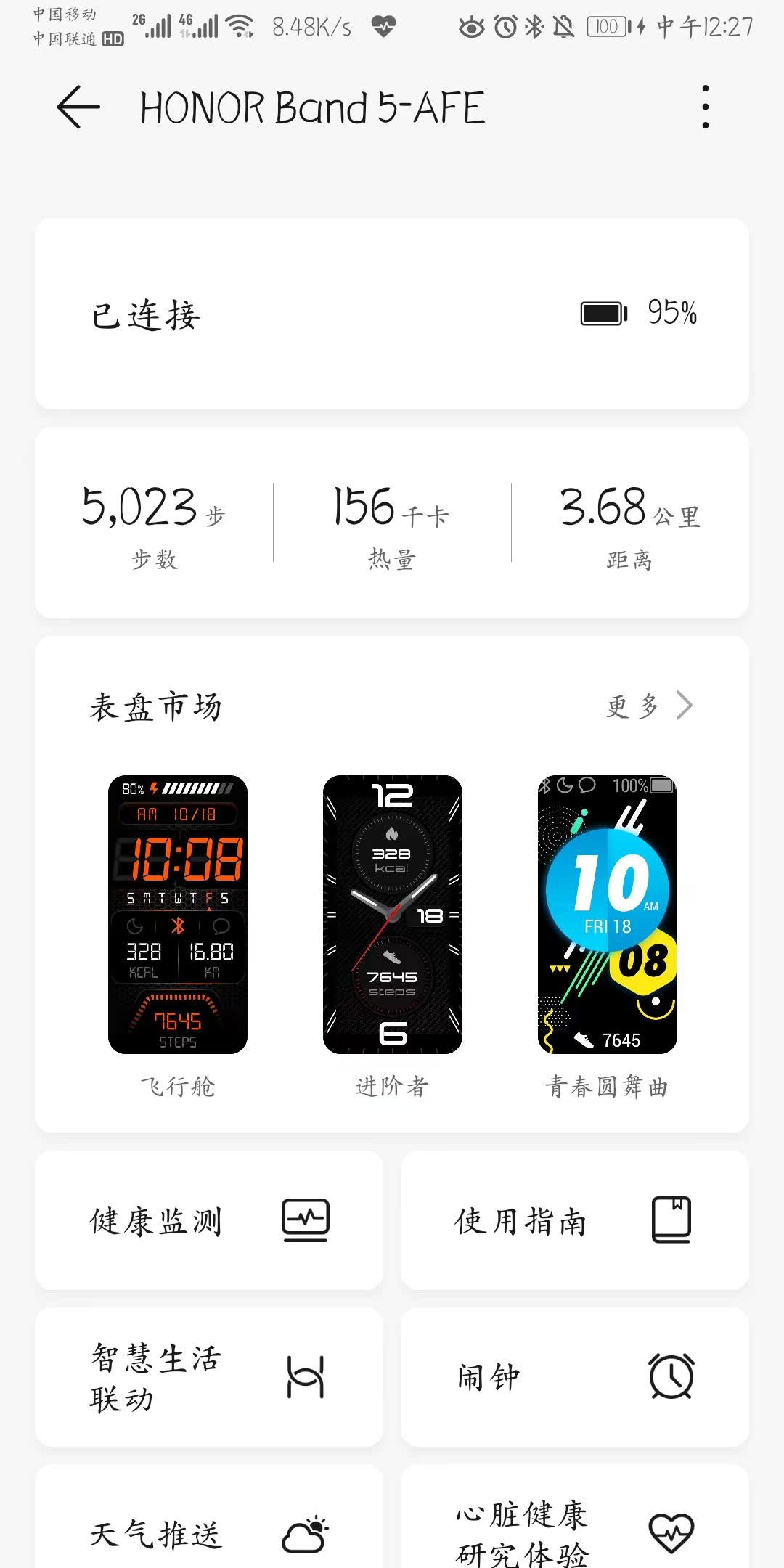Image resolution: width=784 pixels, height=1568 pixels.
Task: Open 健康监测 settings
Action: point(209,1220)
